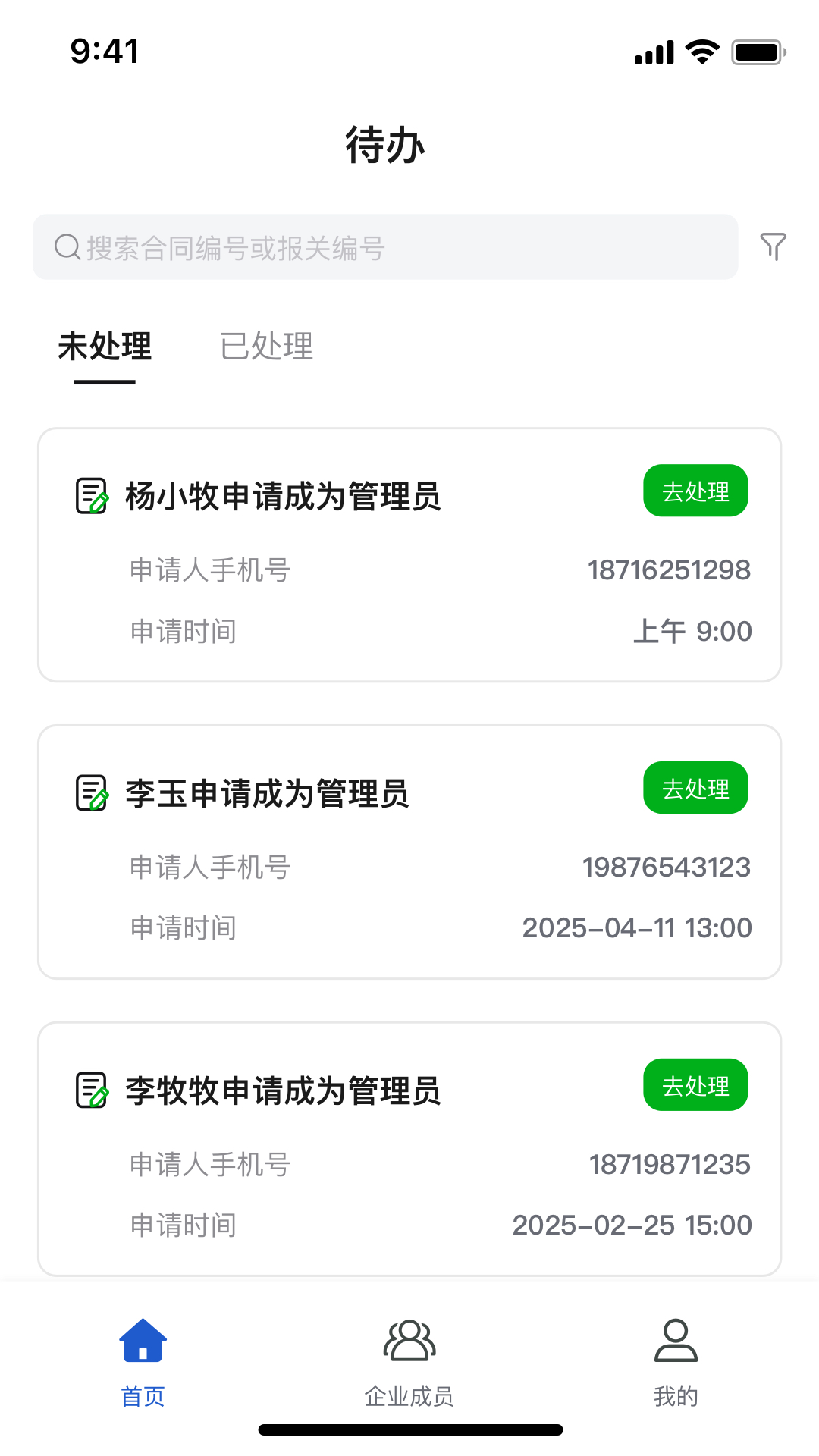Tap the 待办 page title
Screen dimensions: 819x1456
pyautogui.click(x=385, y=145)
